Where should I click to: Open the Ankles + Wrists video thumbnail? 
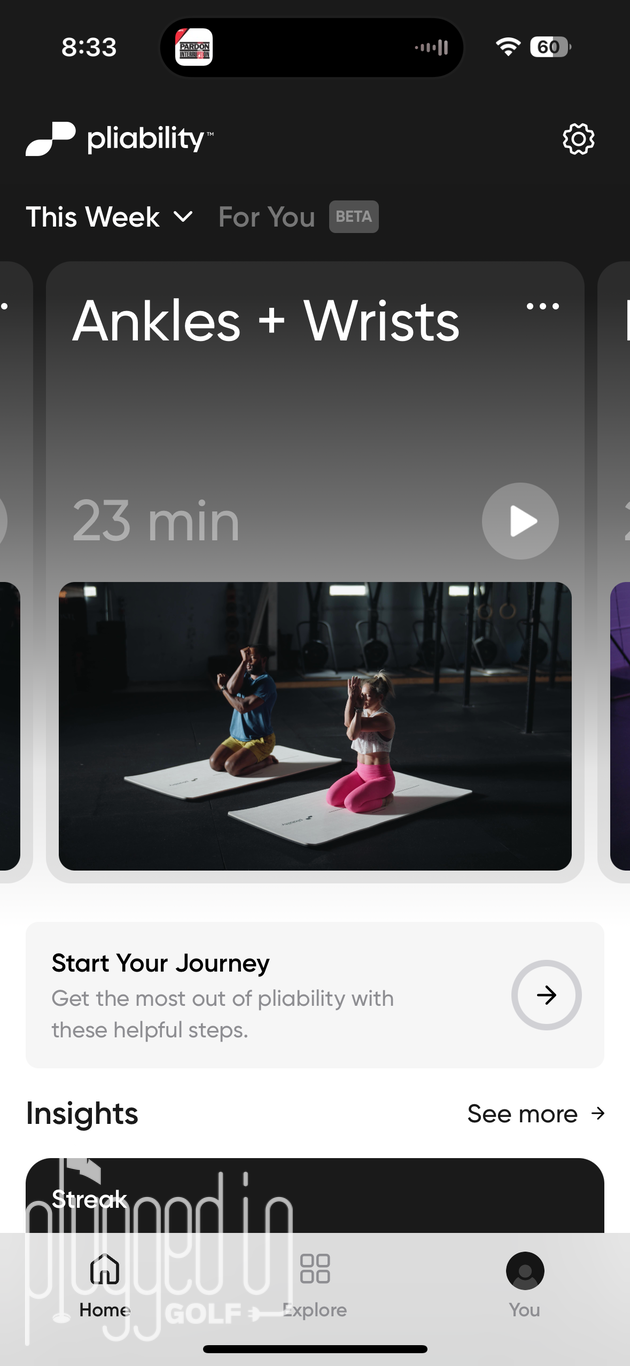tap(315, 726)
